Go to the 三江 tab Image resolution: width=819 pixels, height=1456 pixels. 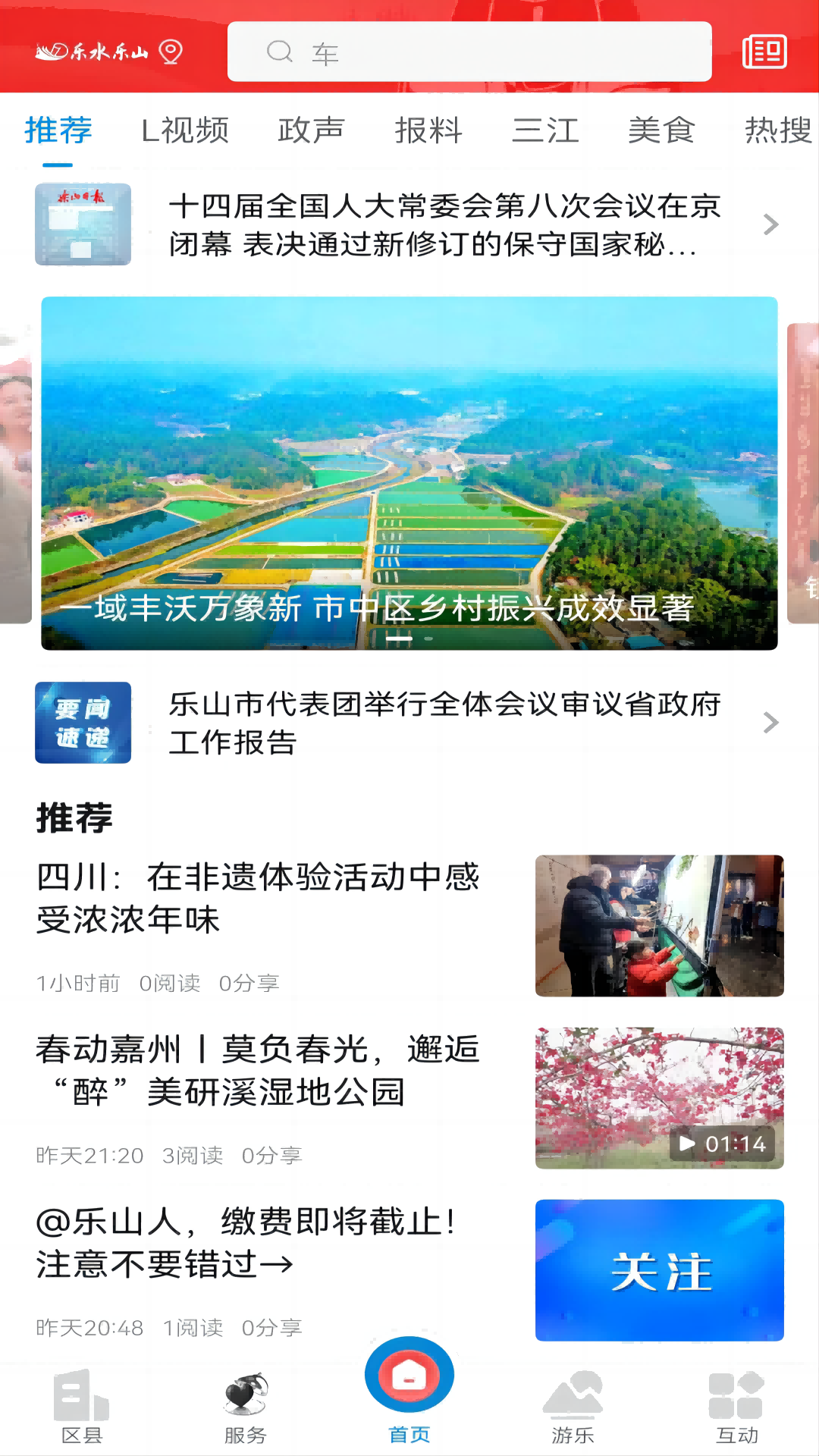pyautogui.click(x=545, y=130)
